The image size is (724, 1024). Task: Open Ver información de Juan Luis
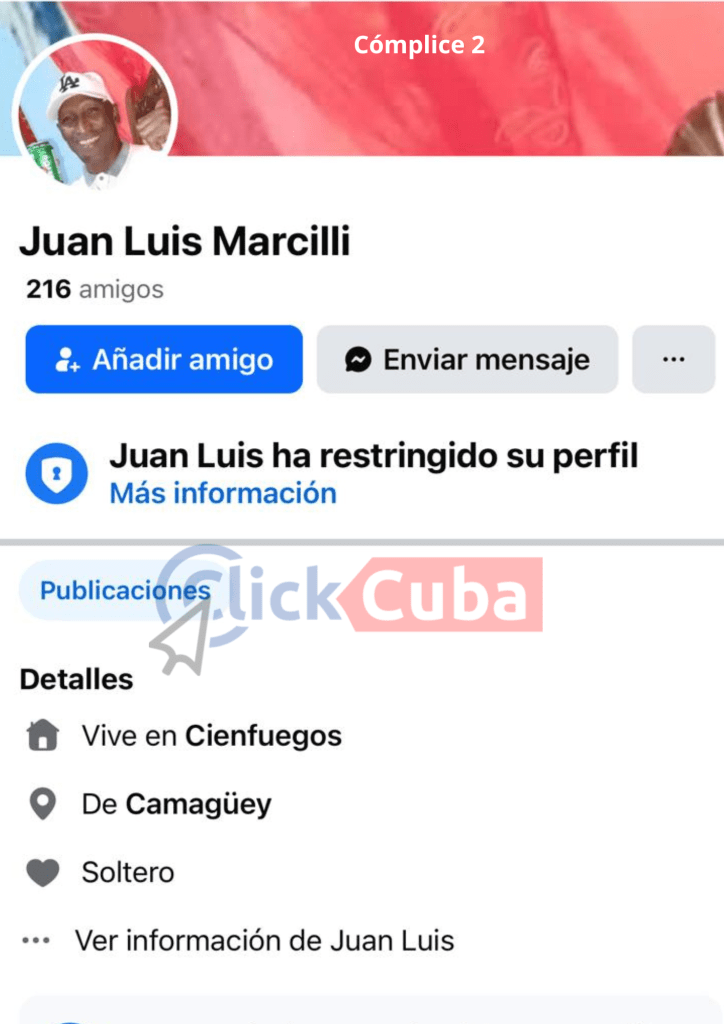click(x=264, y=941)
